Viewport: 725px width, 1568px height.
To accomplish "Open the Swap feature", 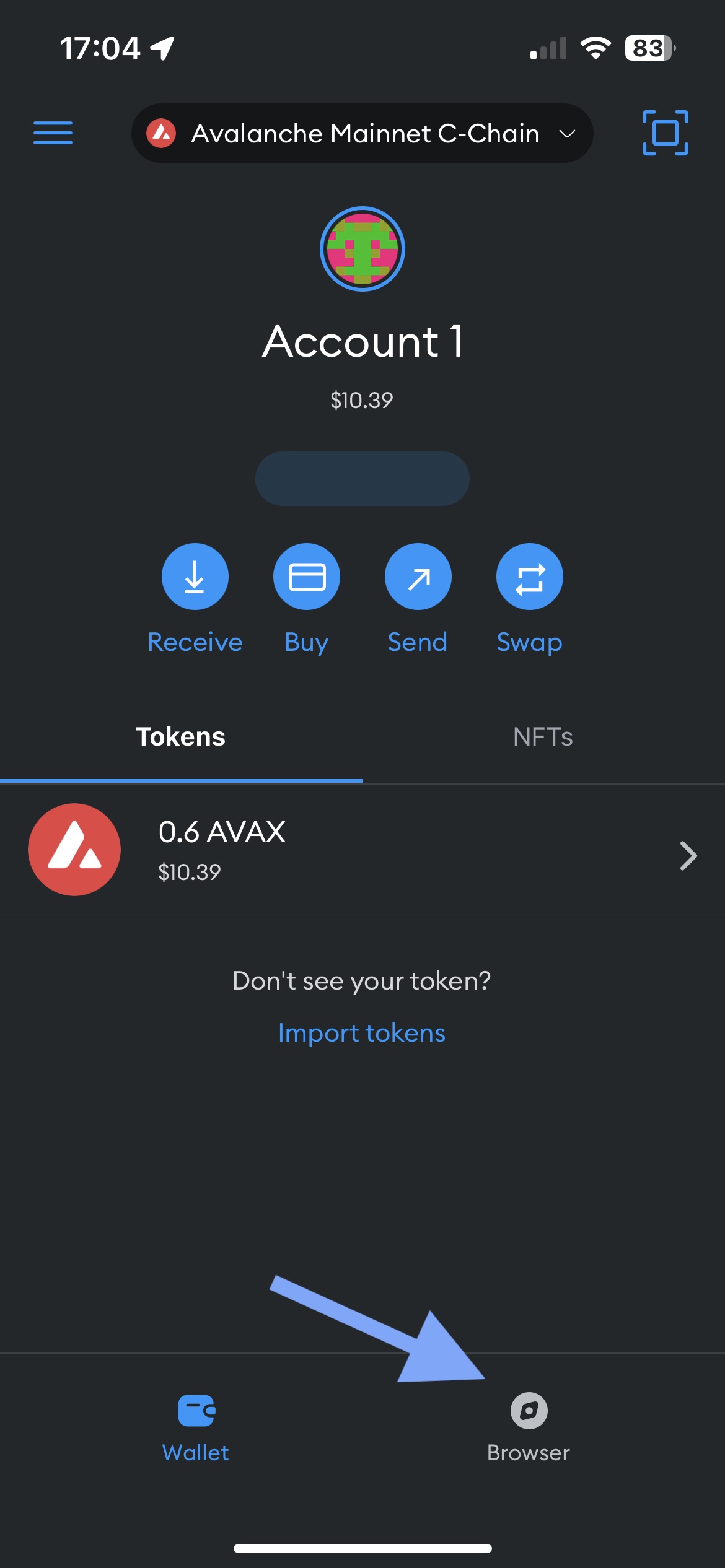I will [x=530, y=577].
